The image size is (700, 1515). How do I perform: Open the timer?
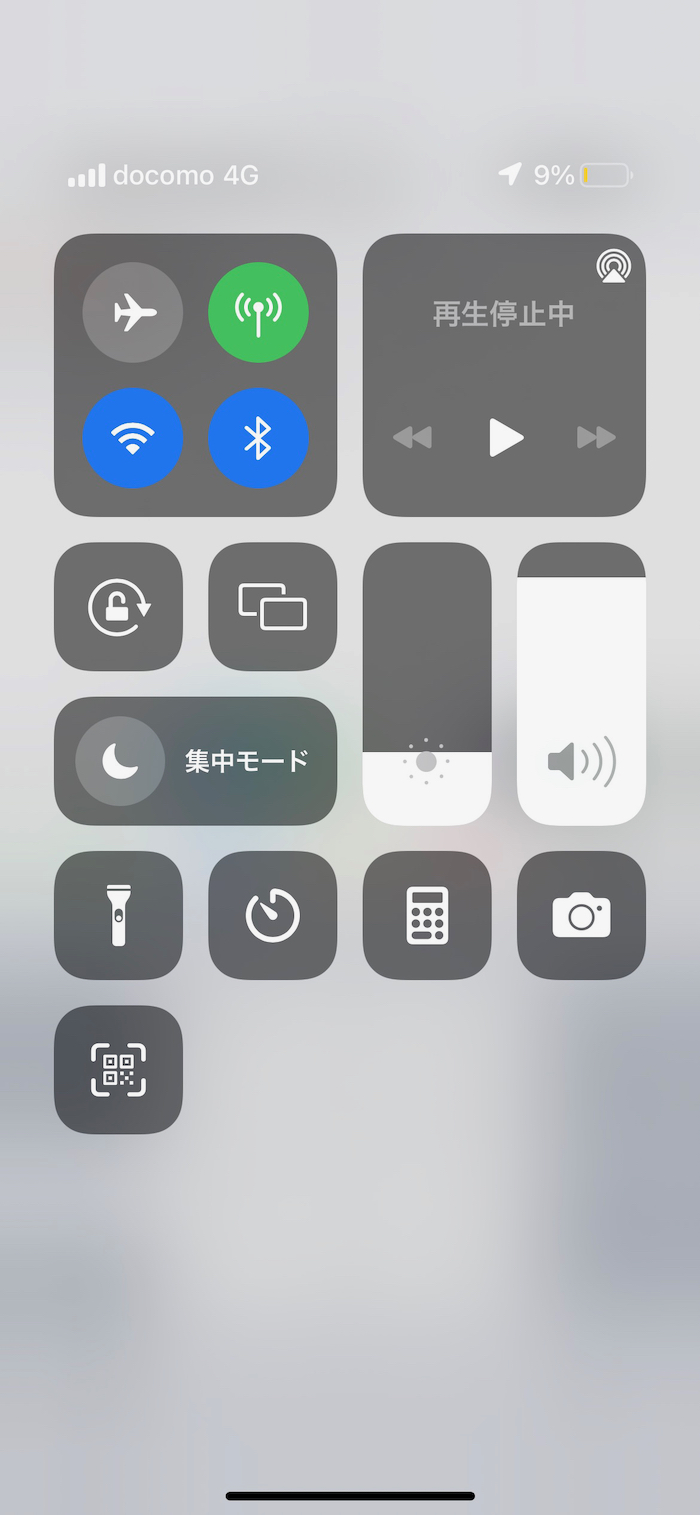pos(272,915)
